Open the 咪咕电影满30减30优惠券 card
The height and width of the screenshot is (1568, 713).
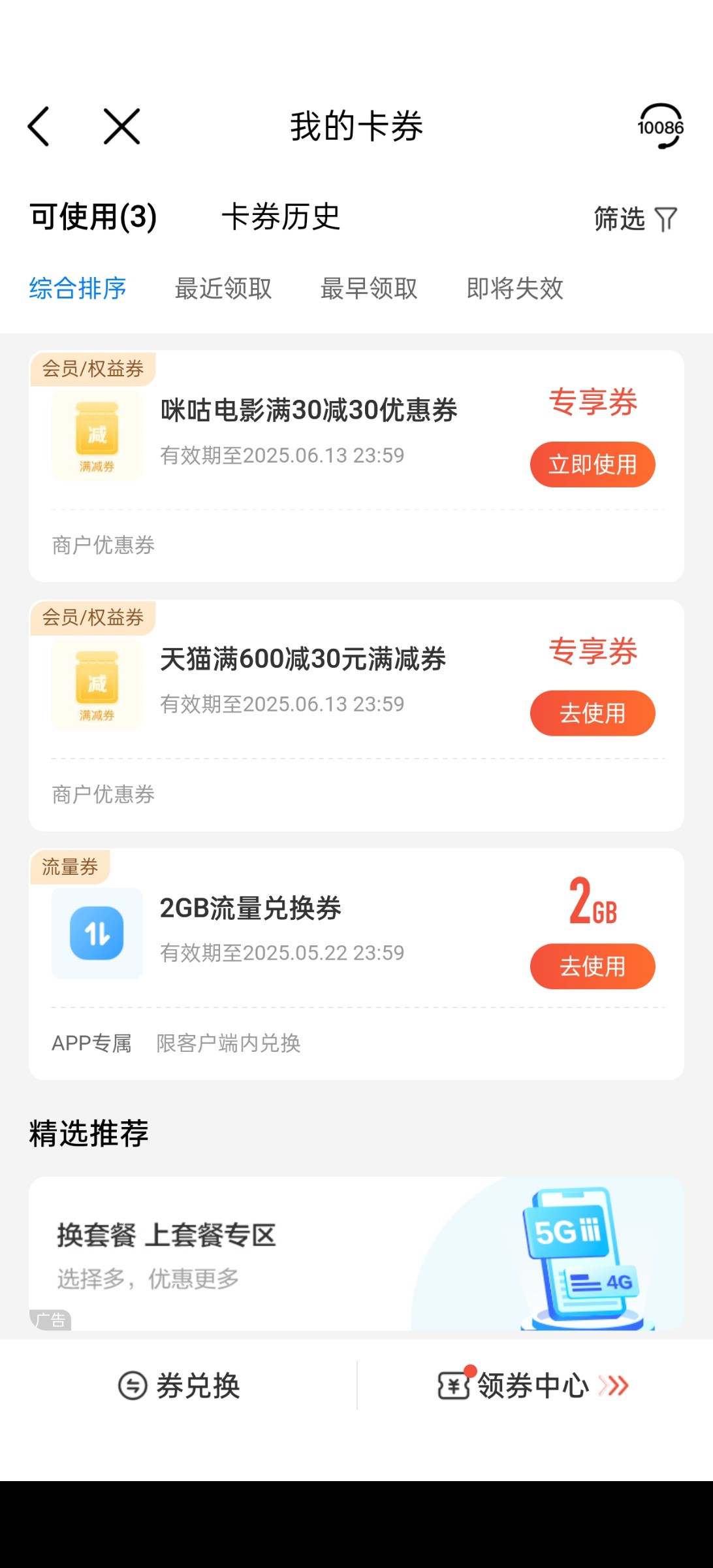pyautogui.click(x=308, y=411)
